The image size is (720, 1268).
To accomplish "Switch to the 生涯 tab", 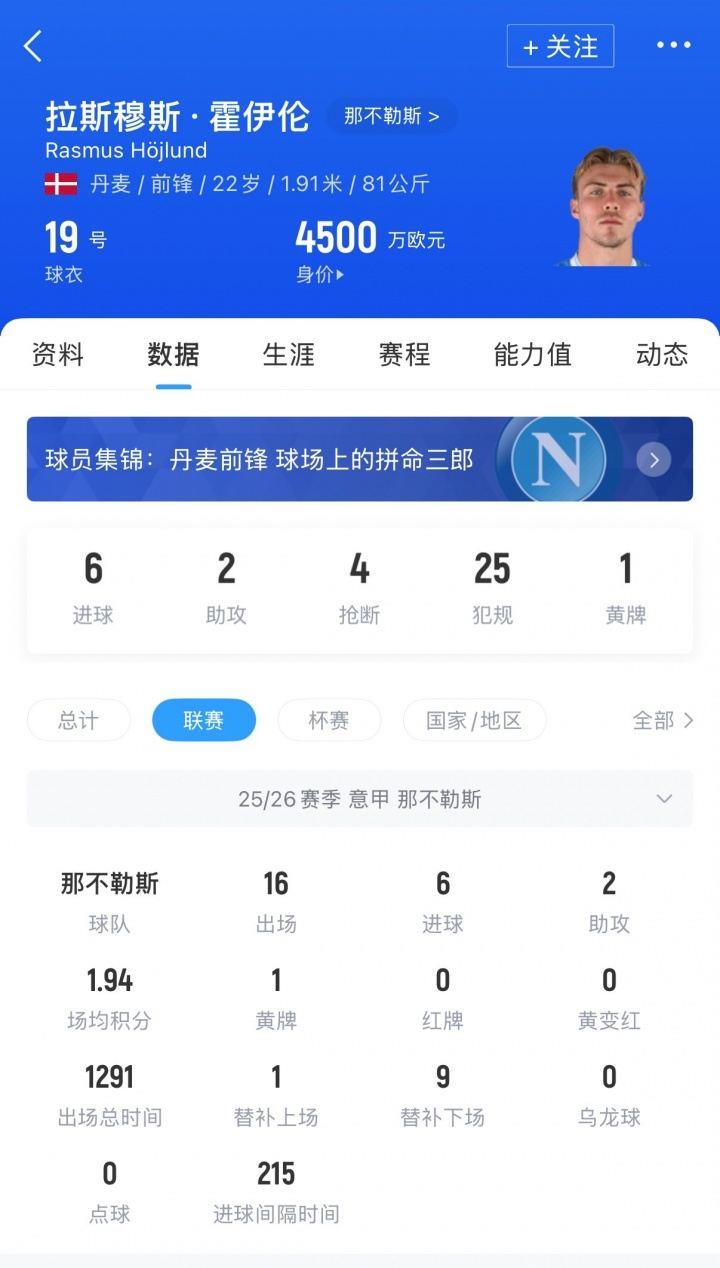I will point(288,354).
